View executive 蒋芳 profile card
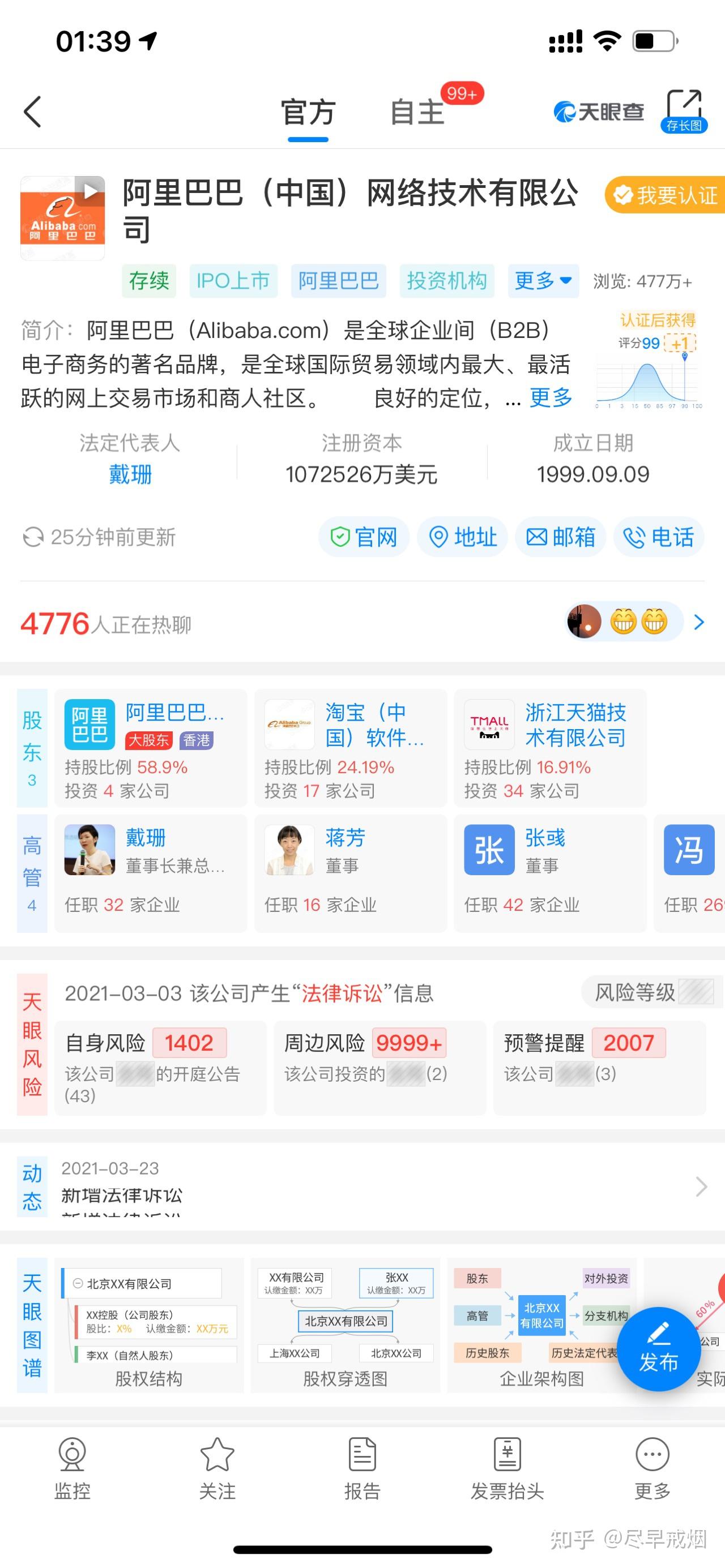 click(350, 873)
